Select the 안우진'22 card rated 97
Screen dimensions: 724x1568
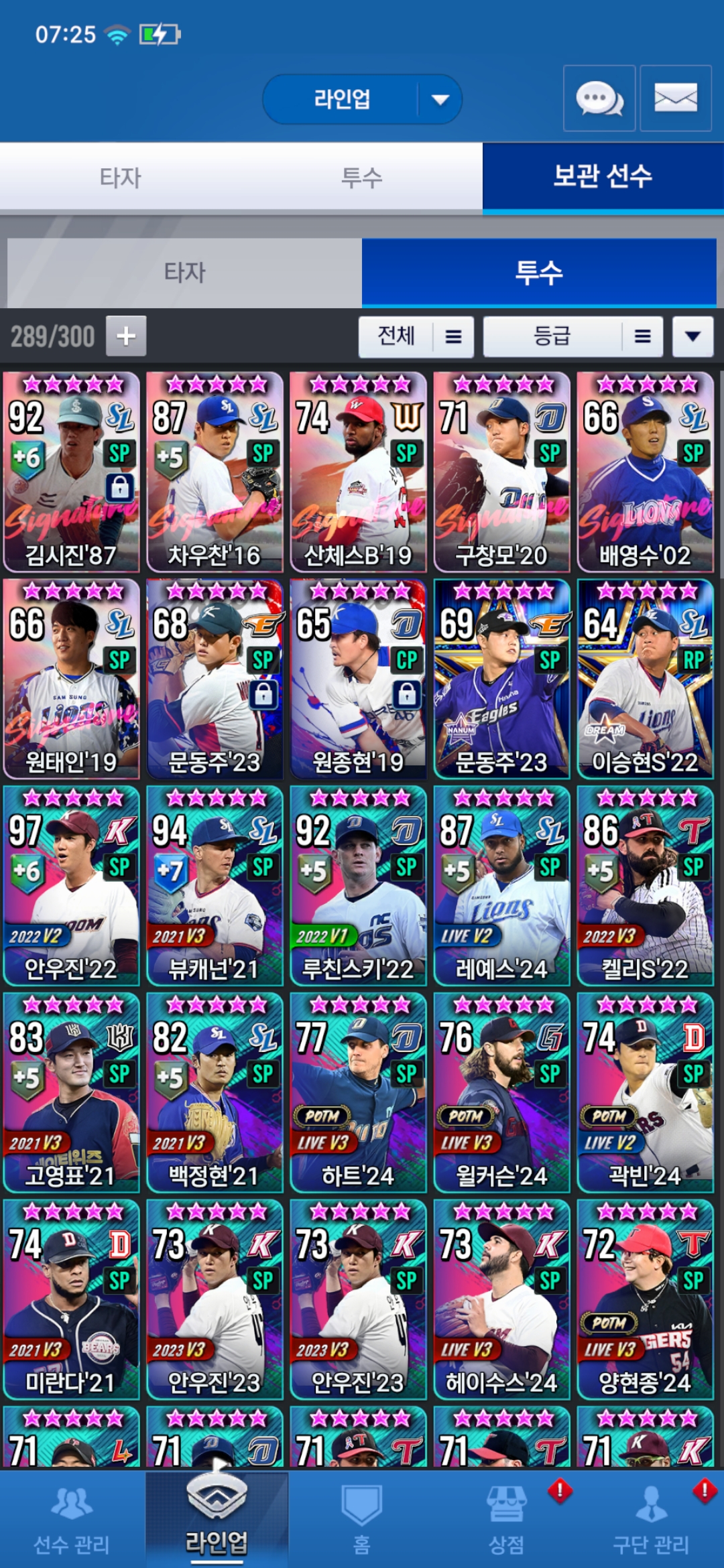[x=71, y=885]
